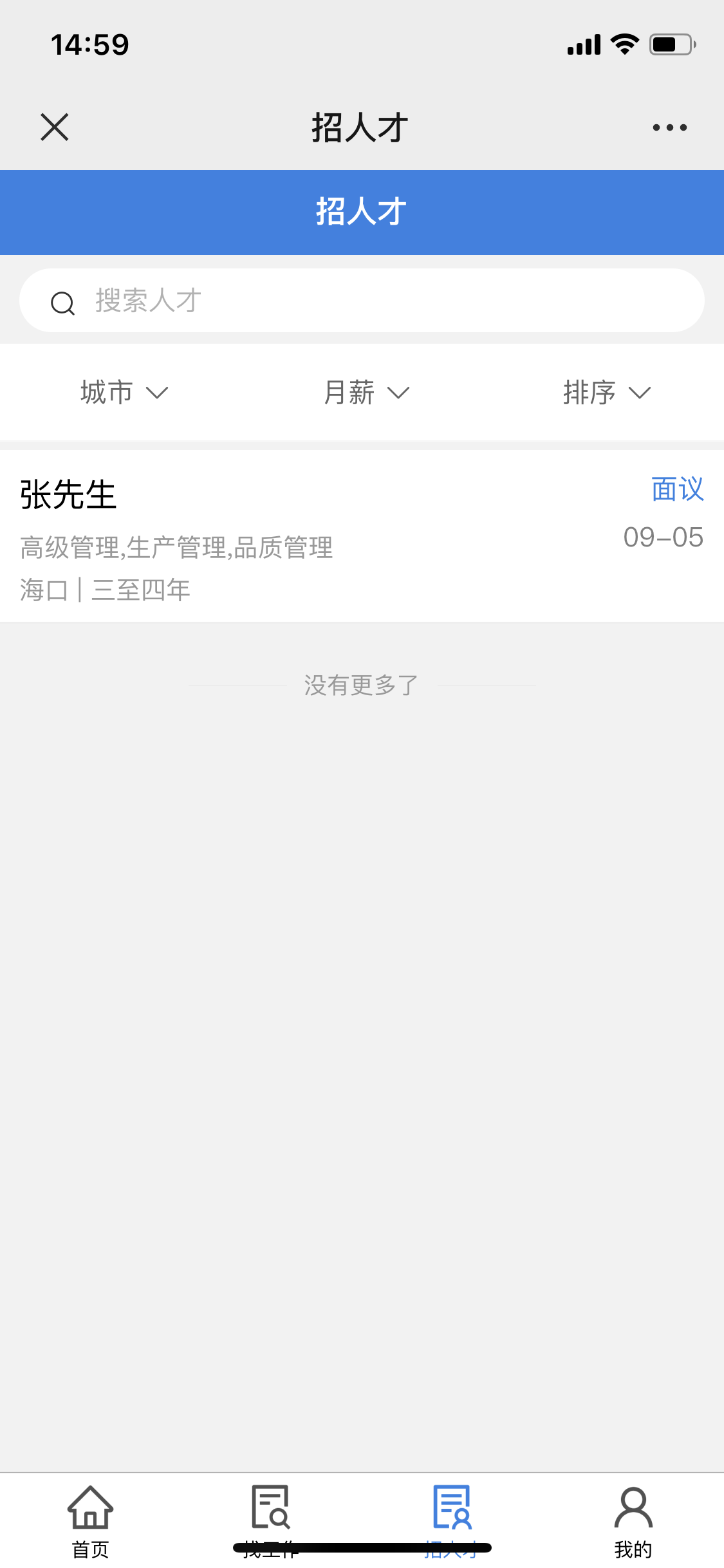Switch to the 首页 tab
Viewport: 724px width, 1568px height.
click(x=91, y=1520)
